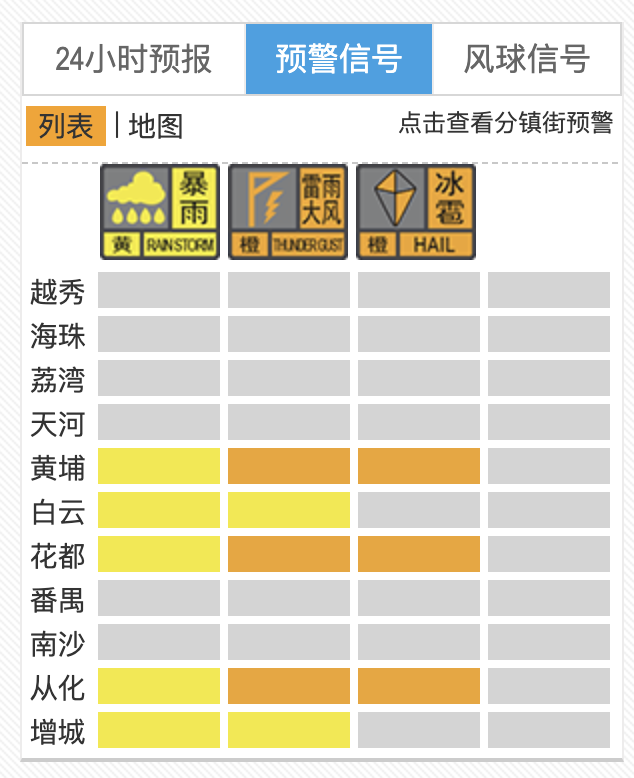This screenshot has height=778, width=634.
Task: Open 点击查看分镇街预警 link
Action: click(505, 123)
